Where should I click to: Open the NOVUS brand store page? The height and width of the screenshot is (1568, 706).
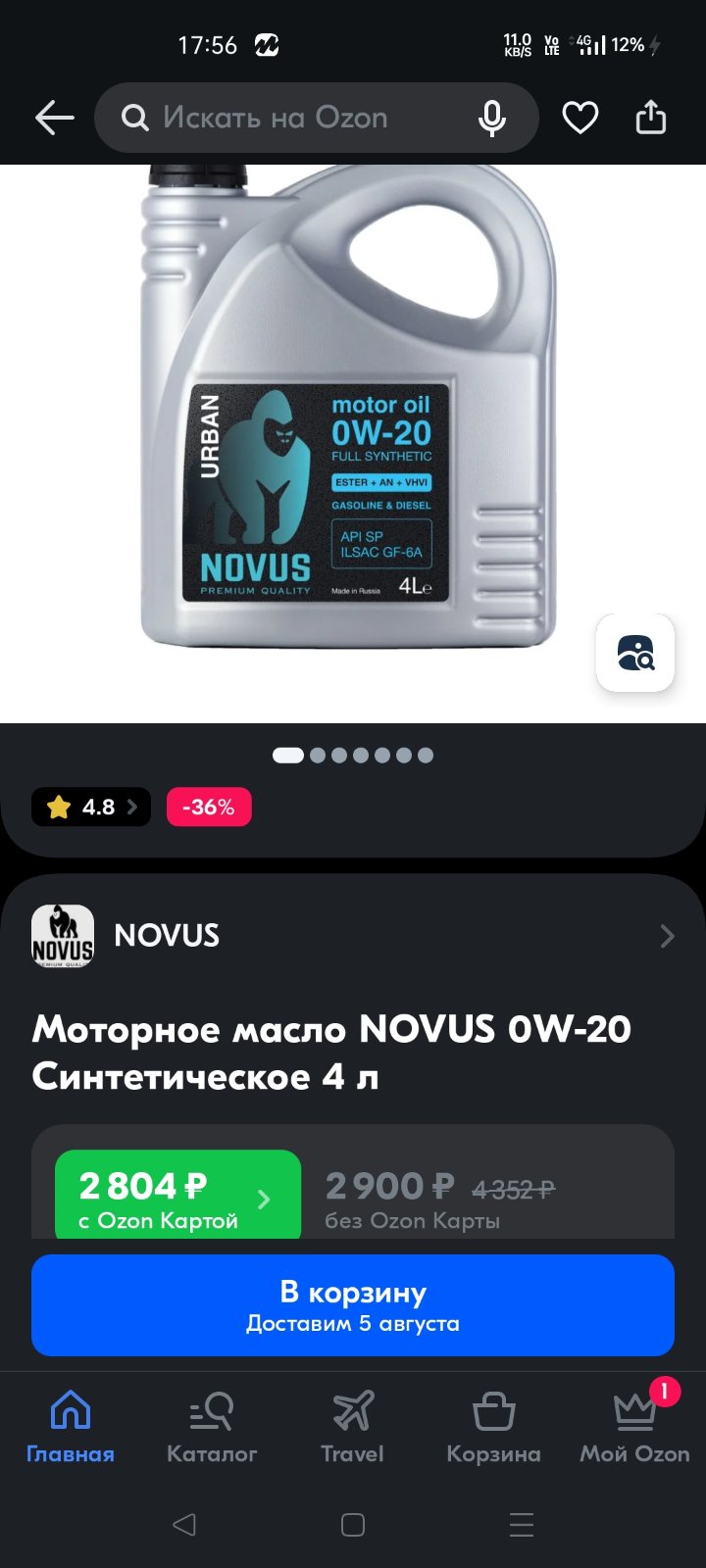(x=353, y=936)
